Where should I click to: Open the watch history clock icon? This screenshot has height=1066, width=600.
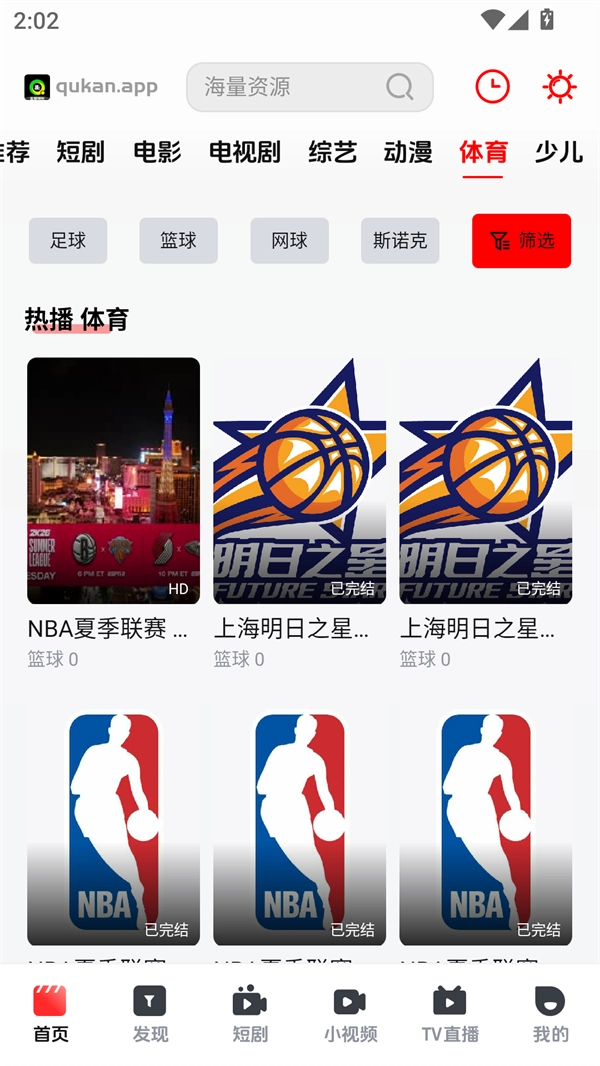point(492,87)
